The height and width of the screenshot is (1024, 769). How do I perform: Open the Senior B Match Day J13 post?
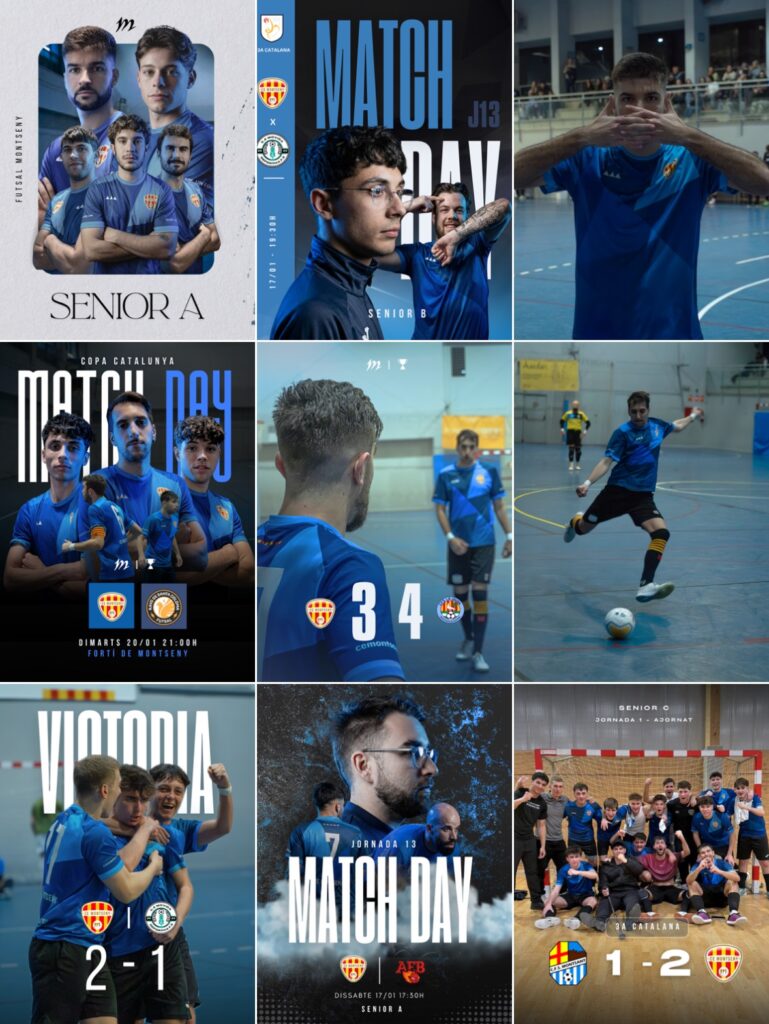[385, 170]
